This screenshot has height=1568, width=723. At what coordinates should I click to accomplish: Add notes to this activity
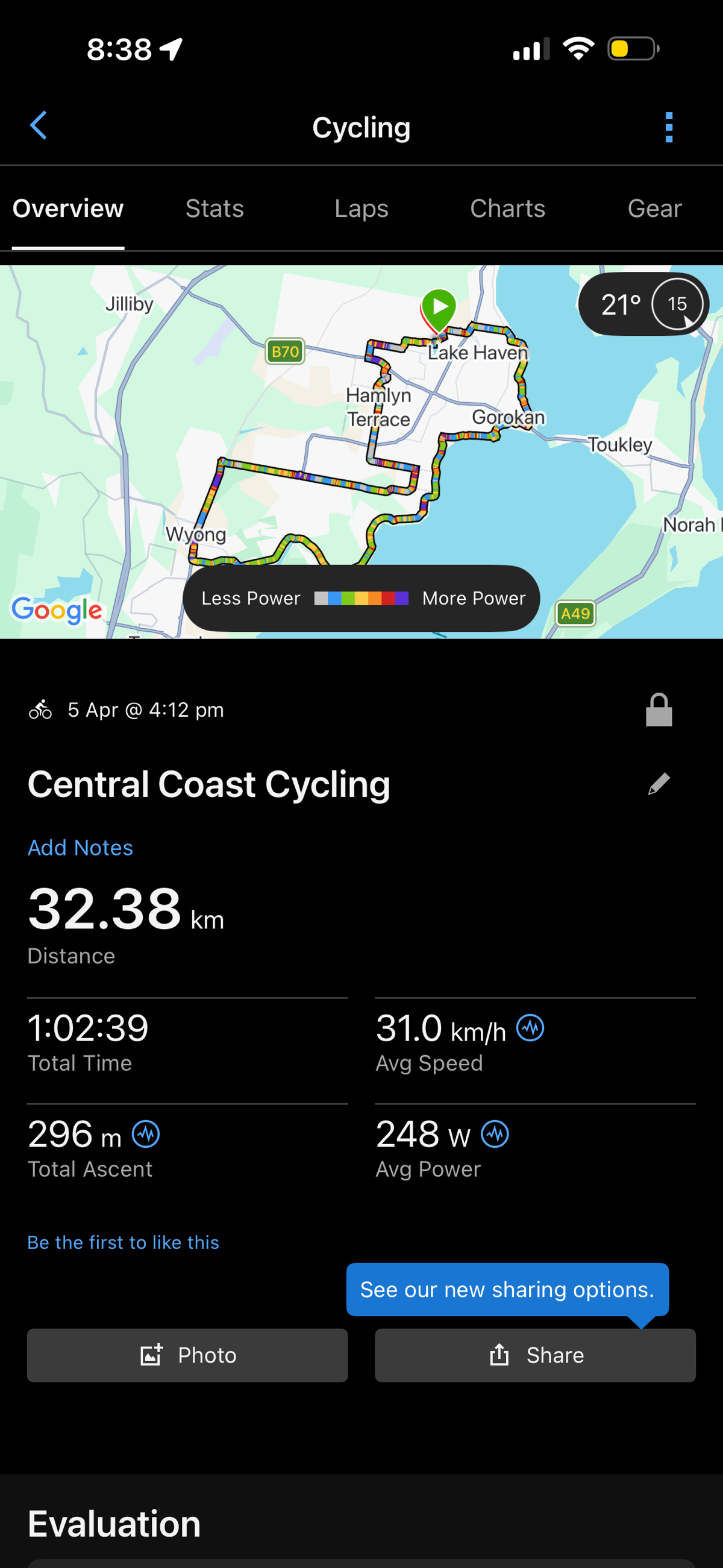pos(80,848)
